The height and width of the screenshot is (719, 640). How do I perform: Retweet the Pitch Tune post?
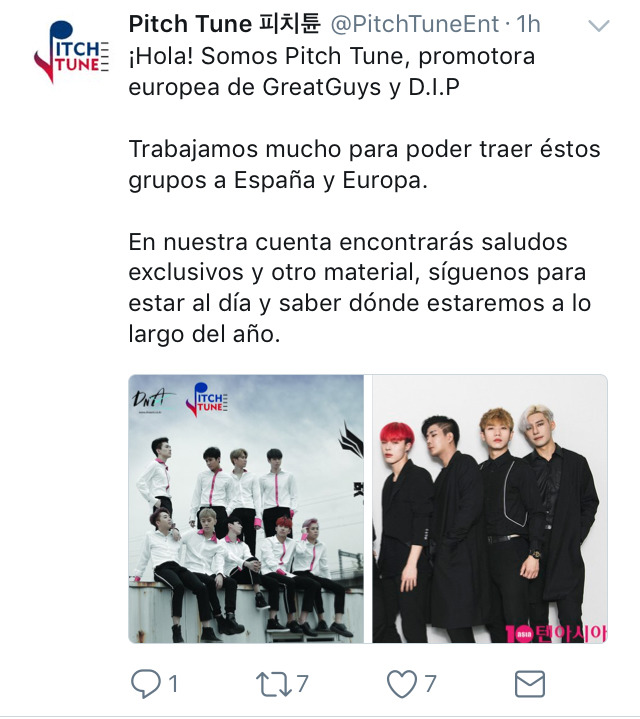[x=272, y=684]
